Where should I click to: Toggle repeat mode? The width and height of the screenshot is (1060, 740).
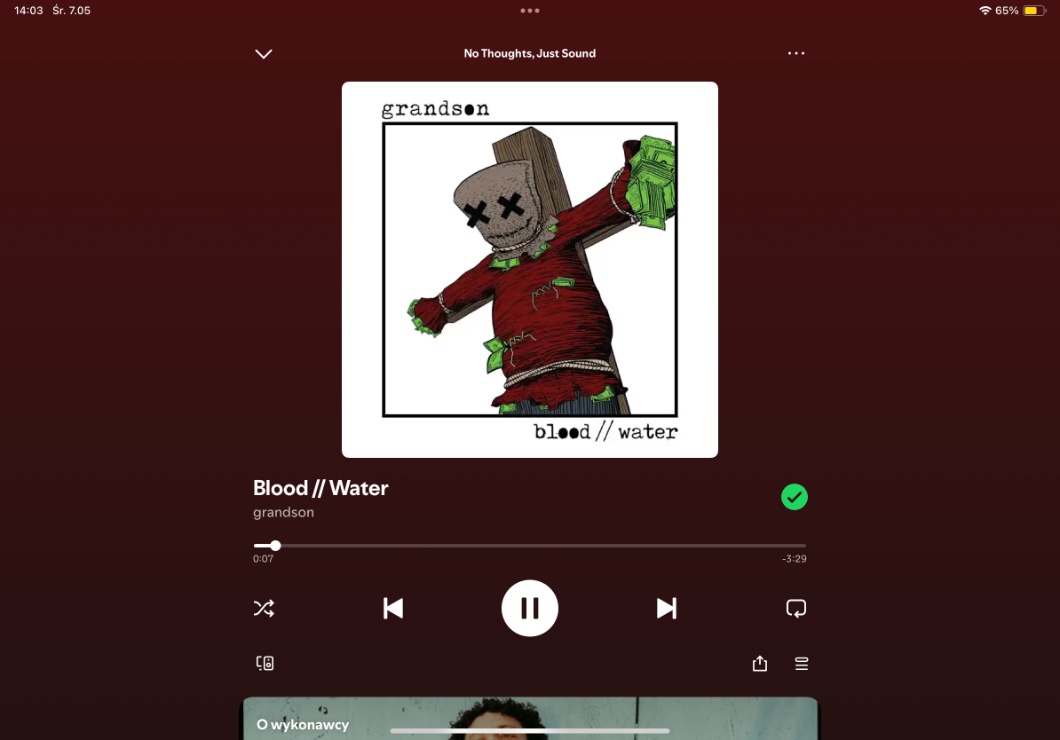796,608
